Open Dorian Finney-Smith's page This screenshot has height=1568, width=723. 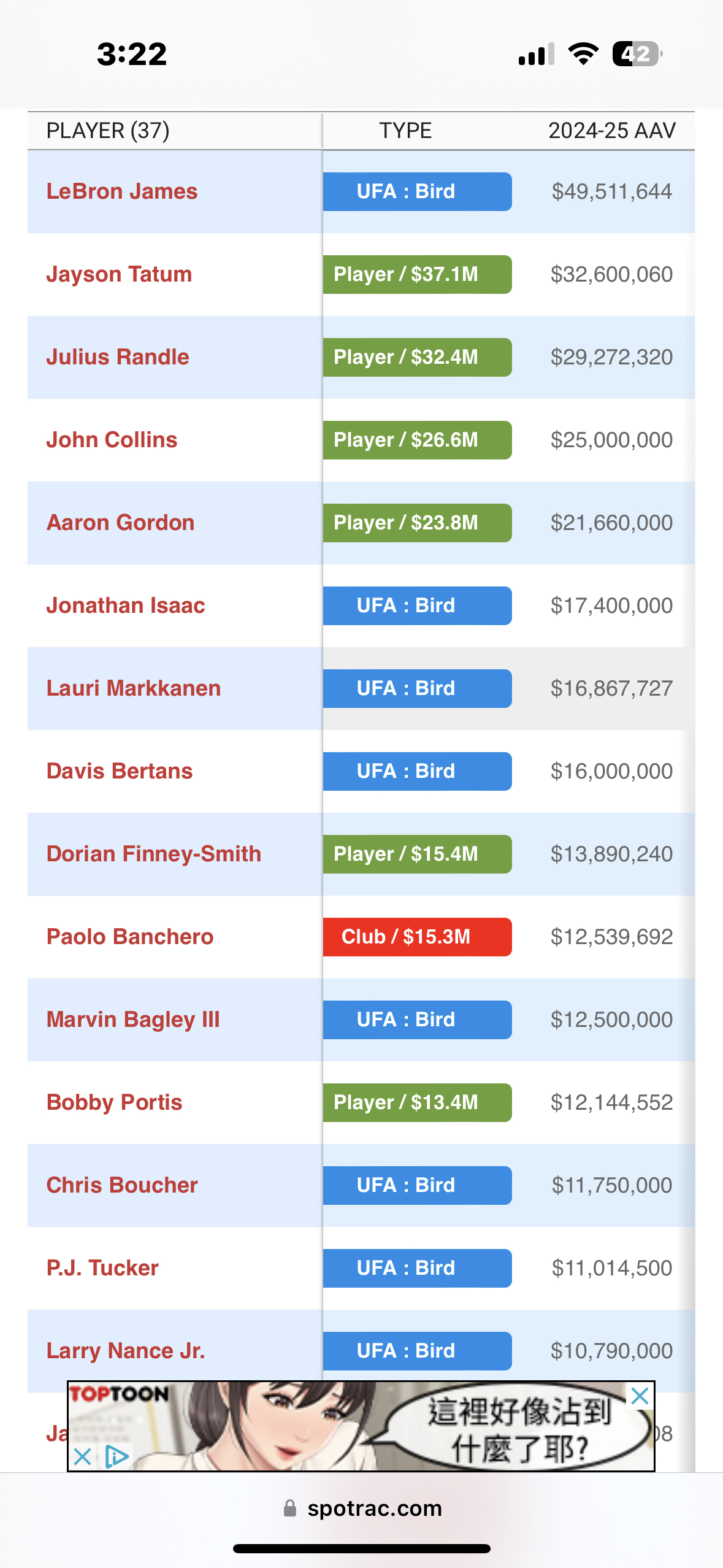point(154,854)
